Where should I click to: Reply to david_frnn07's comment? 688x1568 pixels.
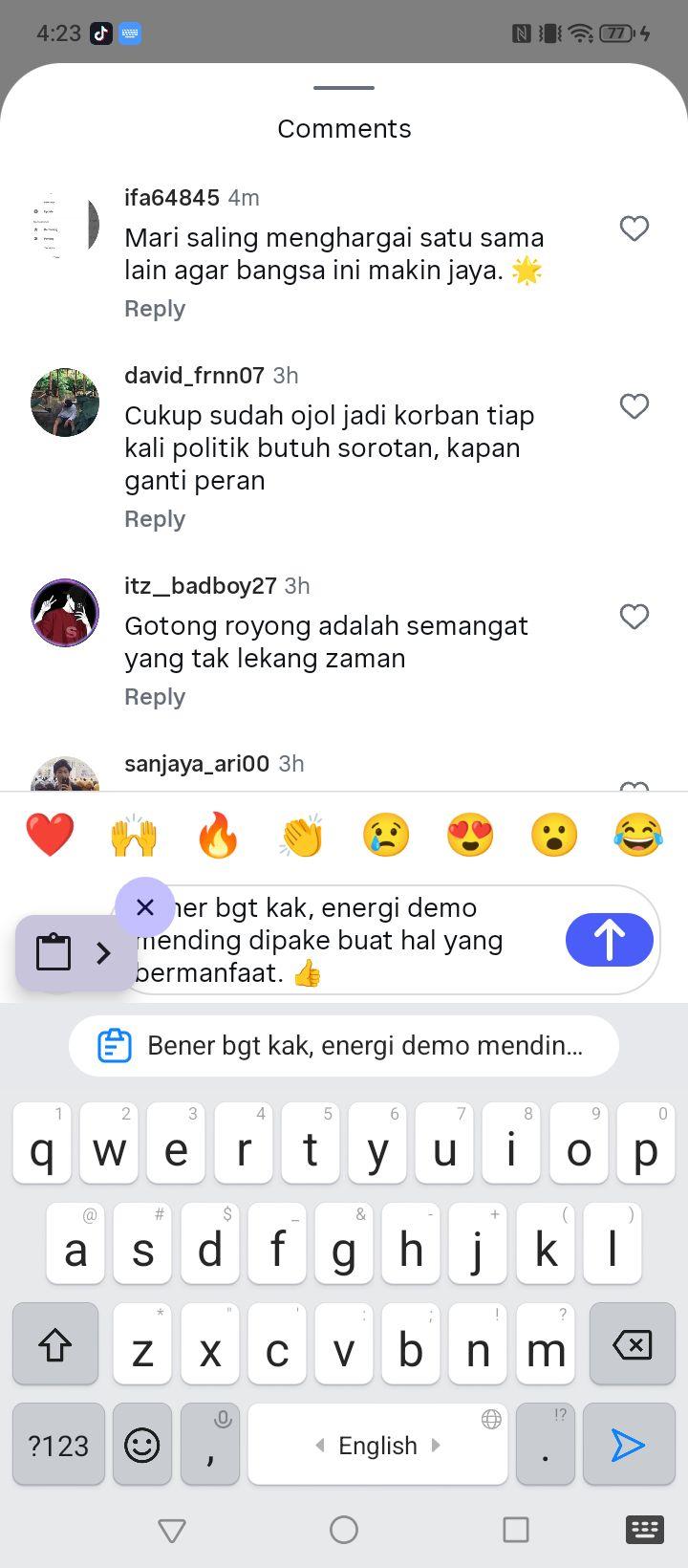click(x=155, y=519)
